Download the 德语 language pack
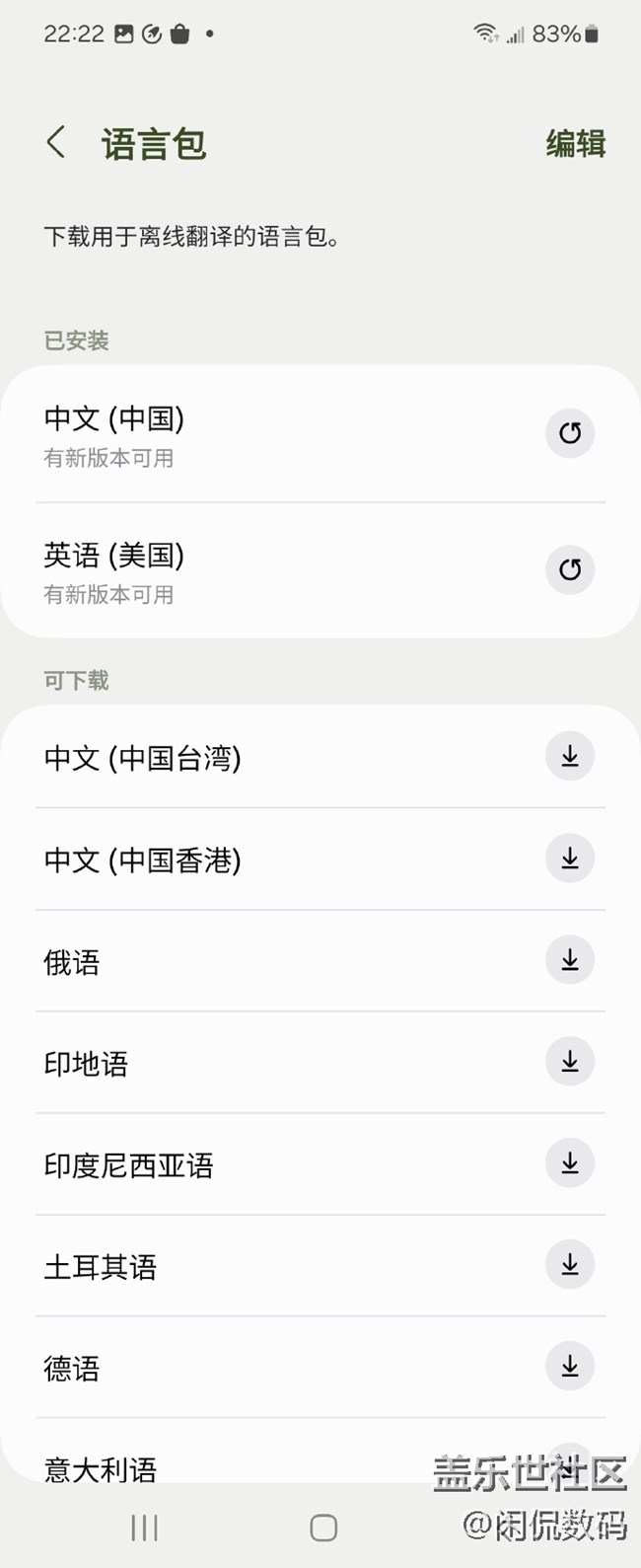This screenshot has width=641, height=1568. coord(570,1367)
